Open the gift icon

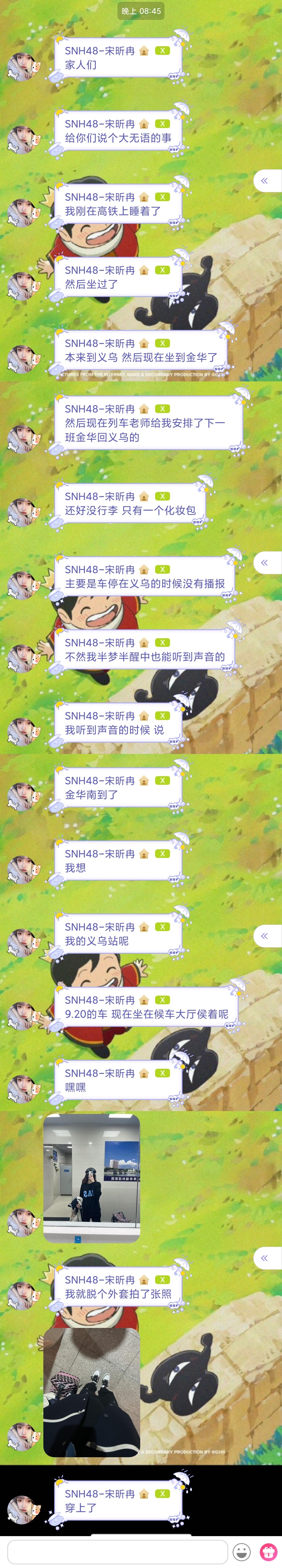point(268,1552)
